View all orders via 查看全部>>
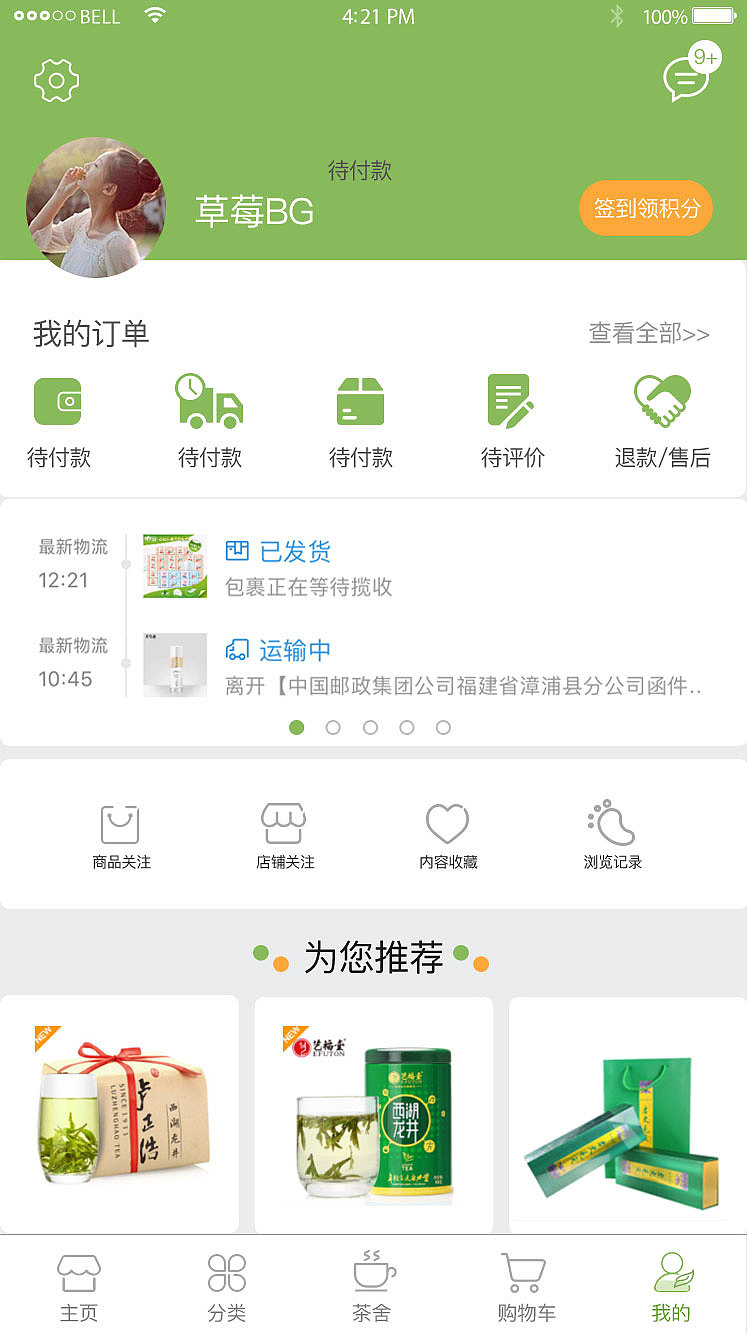Viewport: 747px width, 1334px height. [x=649, y=333]
